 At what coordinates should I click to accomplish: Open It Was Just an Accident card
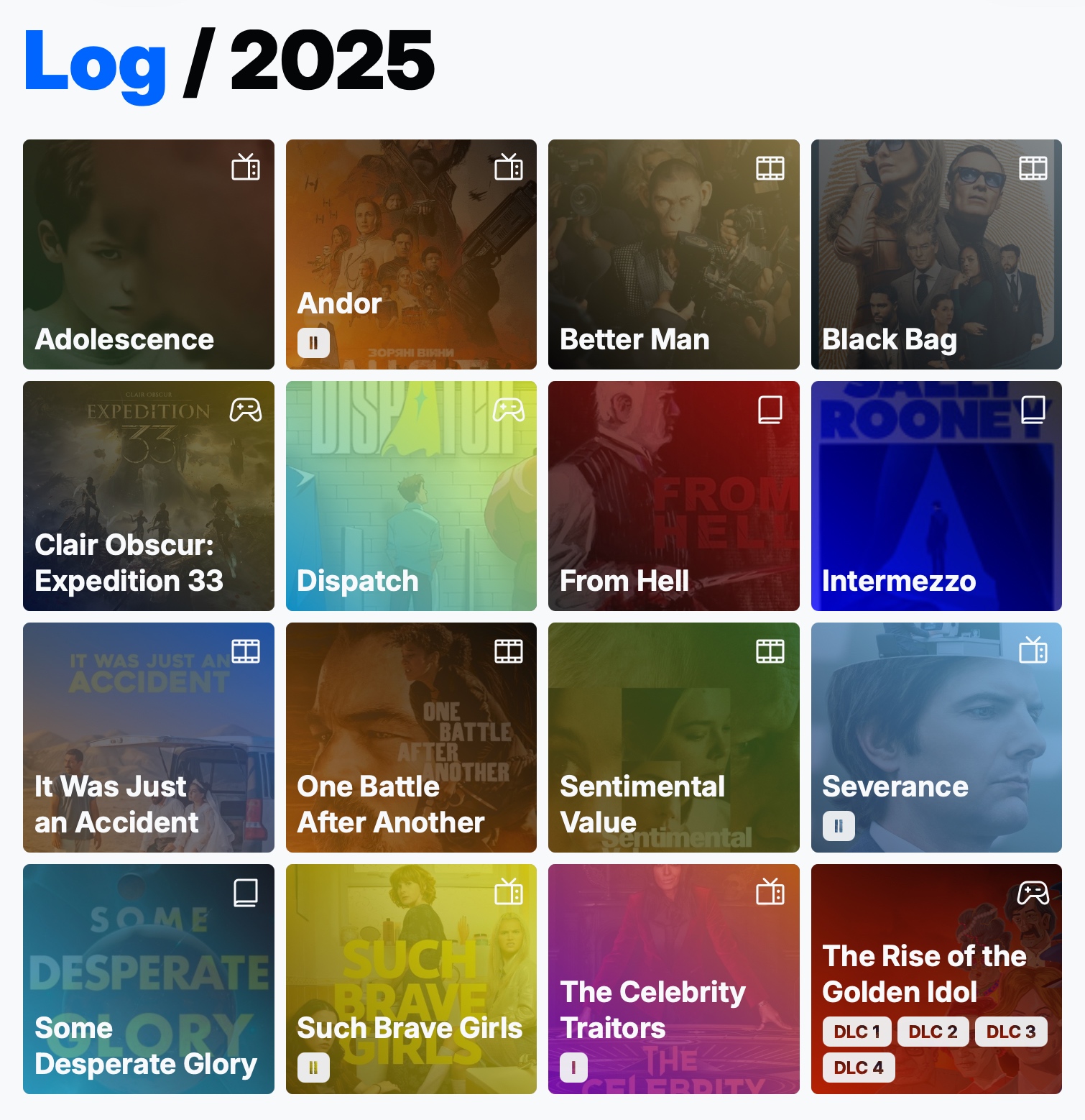click(148, 738)
